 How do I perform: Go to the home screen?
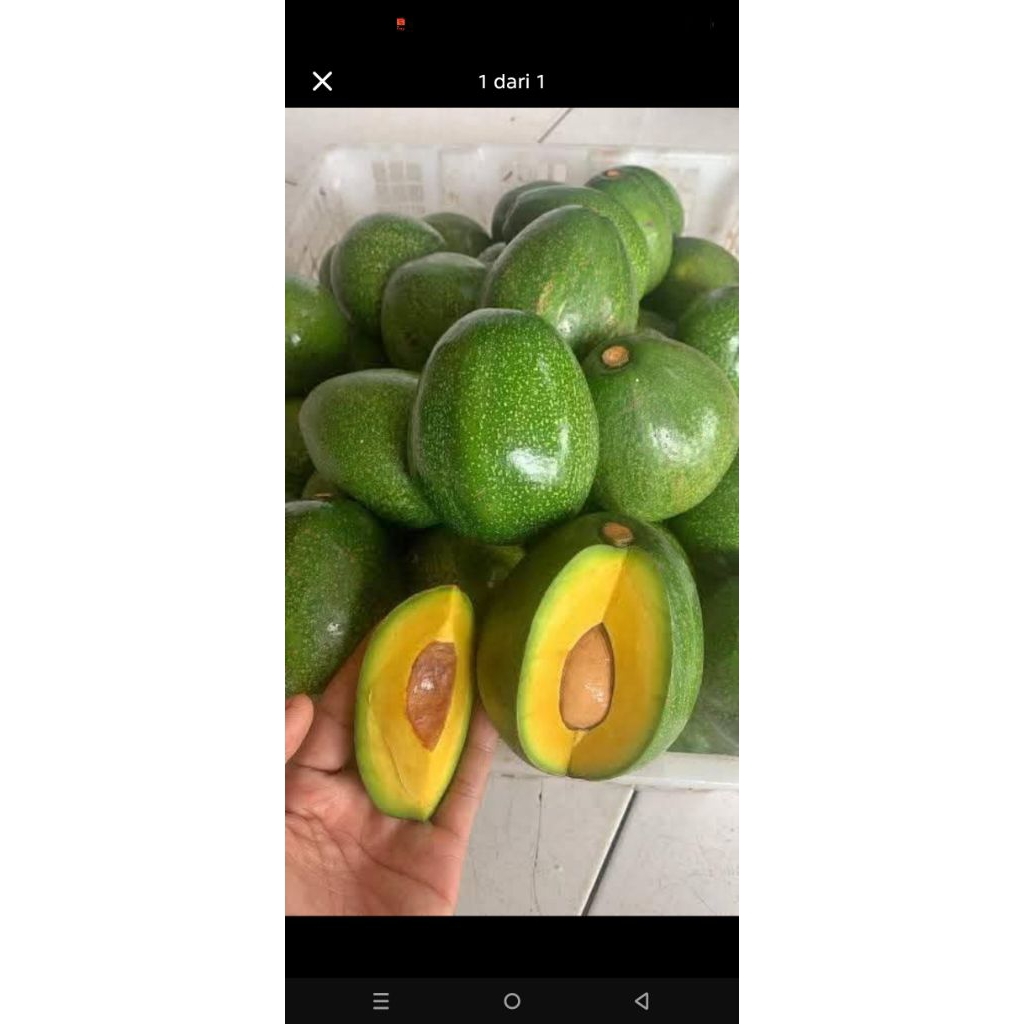point(512,1001)
